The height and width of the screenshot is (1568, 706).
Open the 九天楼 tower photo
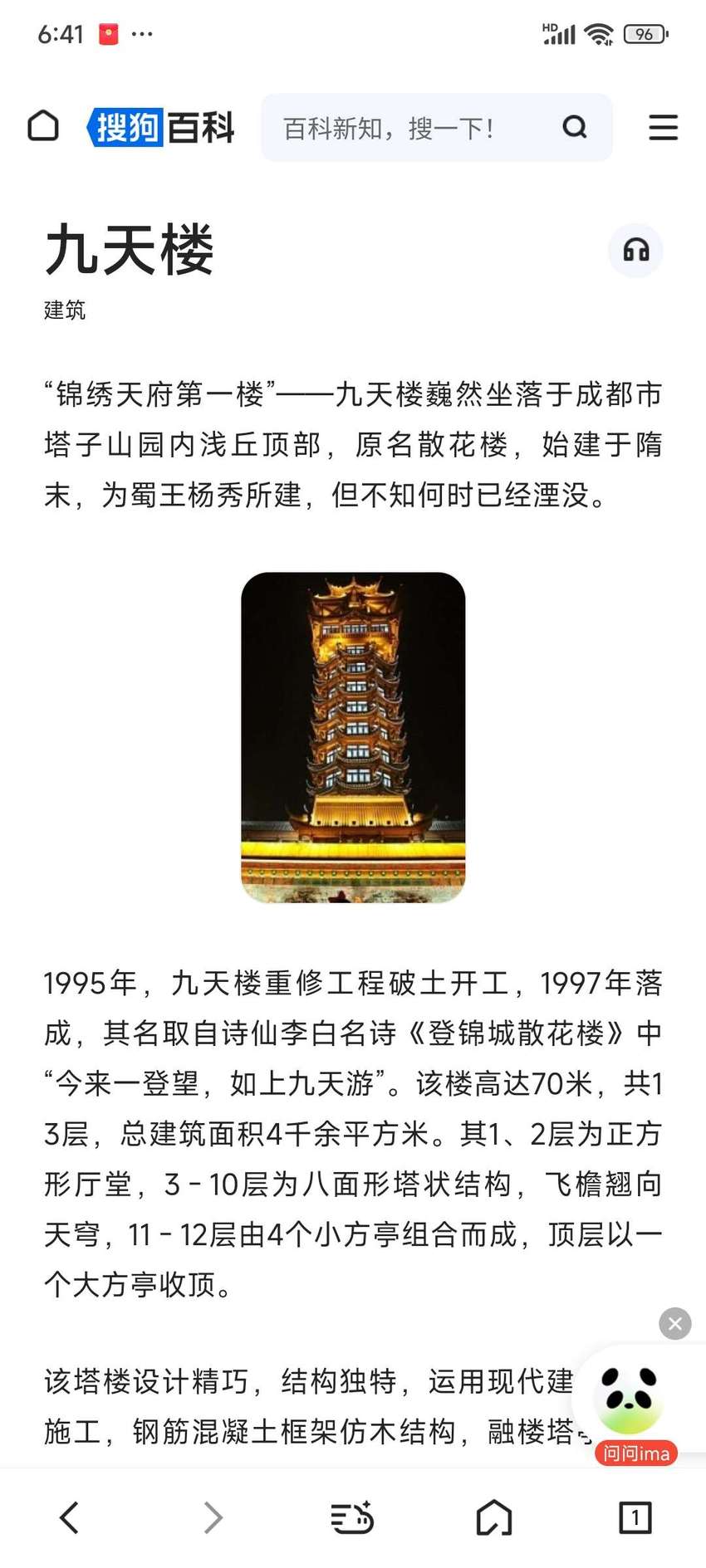[353, 737]
